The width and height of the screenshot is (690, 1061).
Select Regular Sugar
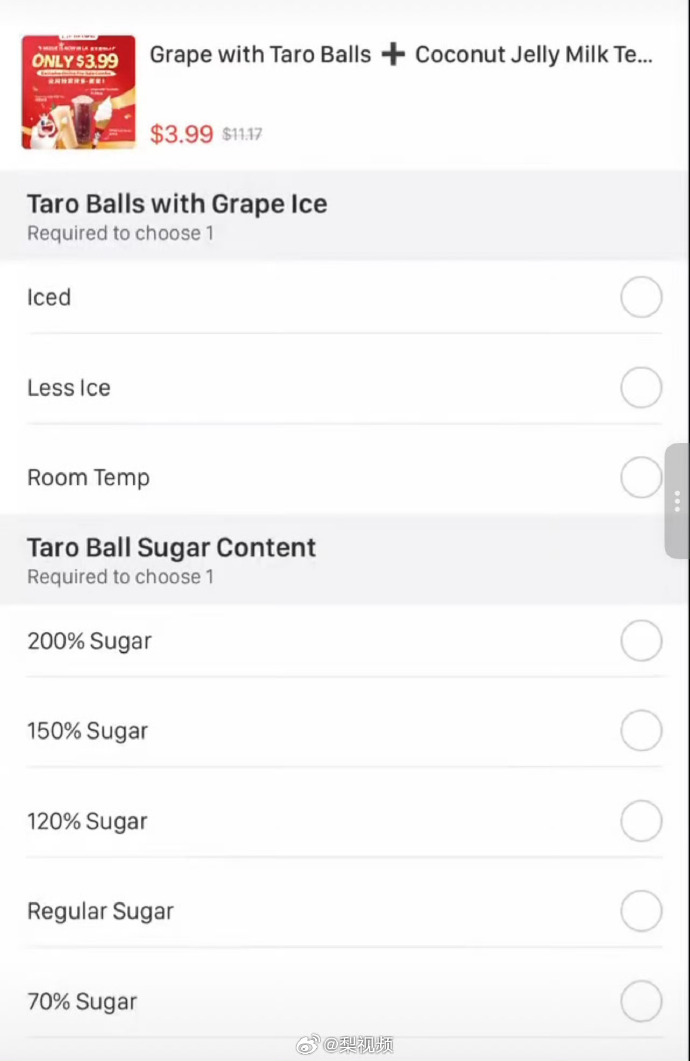click(x=641, y=912)
